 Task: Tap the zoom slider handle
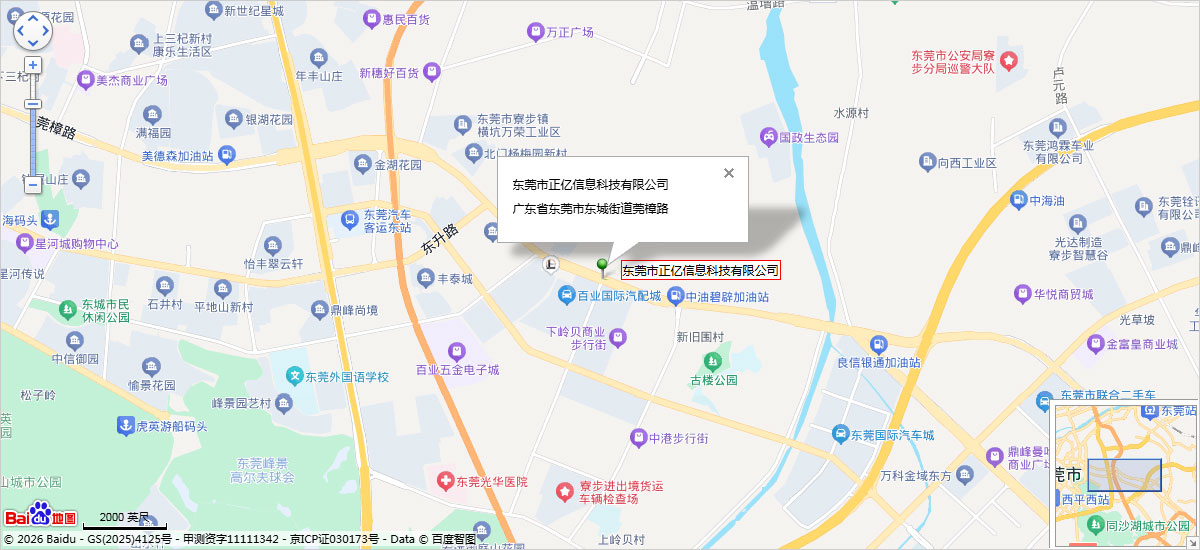point(33,104)
